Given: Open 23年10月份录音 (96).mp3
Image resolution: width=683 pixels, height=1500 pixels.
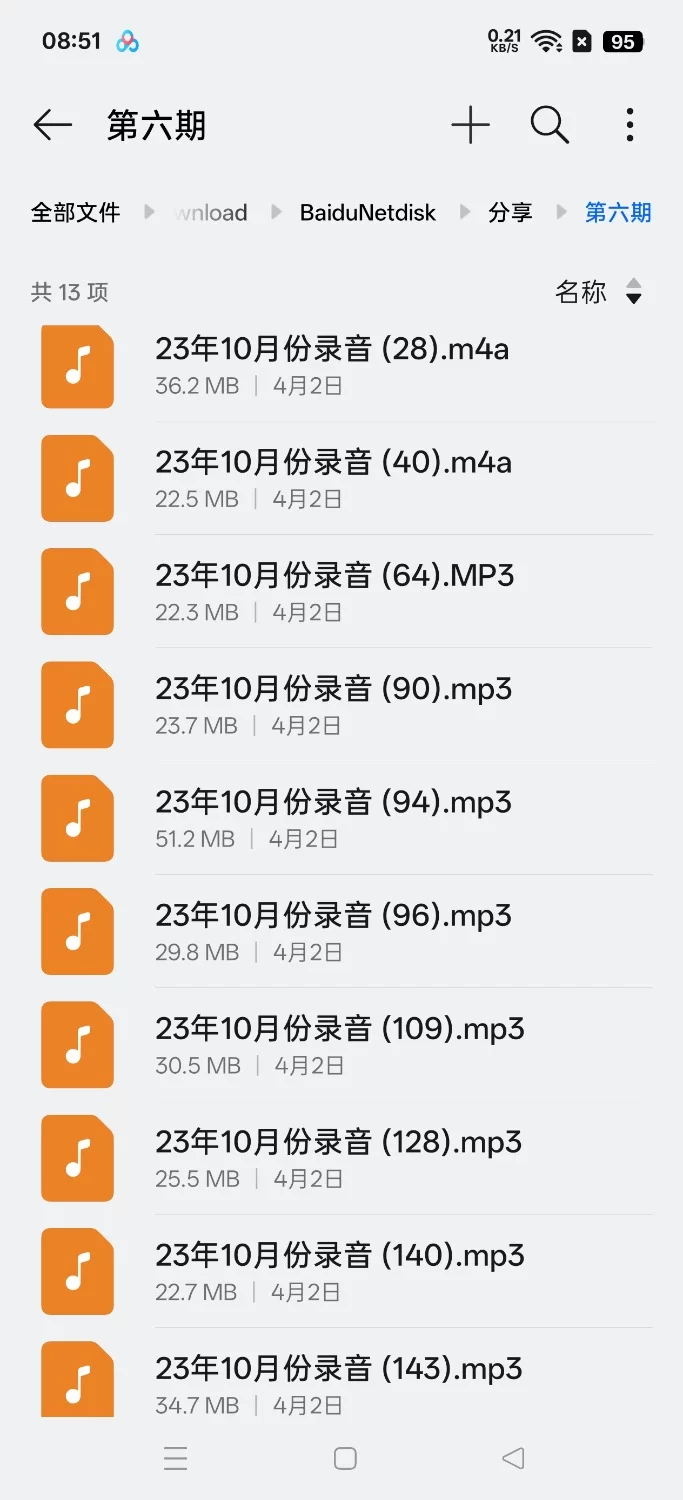Looking at the screenshot, I should pyautogui.click(x=333, y=931).
